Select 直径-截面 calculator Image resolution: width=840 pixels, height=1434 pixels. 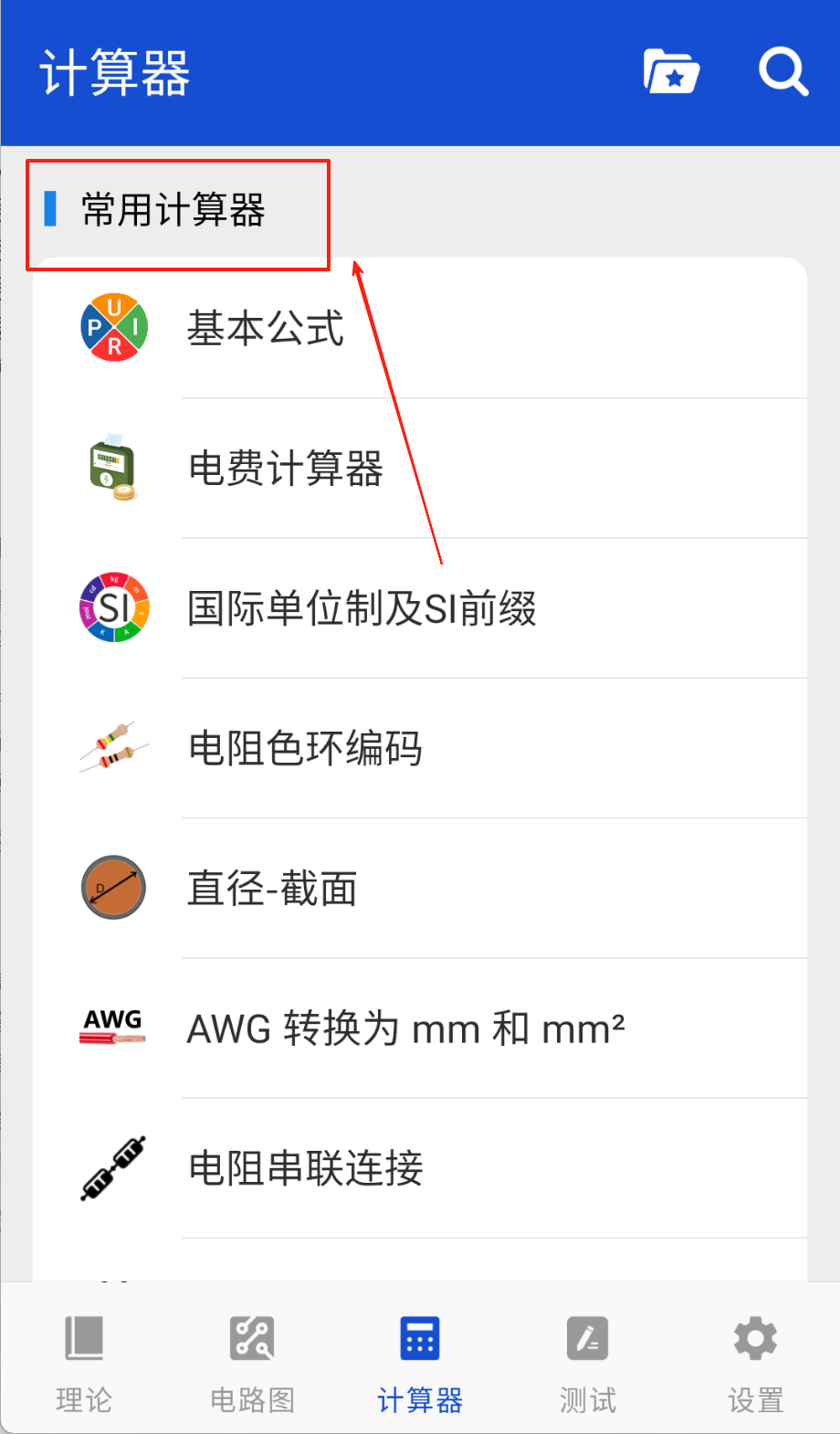(272, 888)
